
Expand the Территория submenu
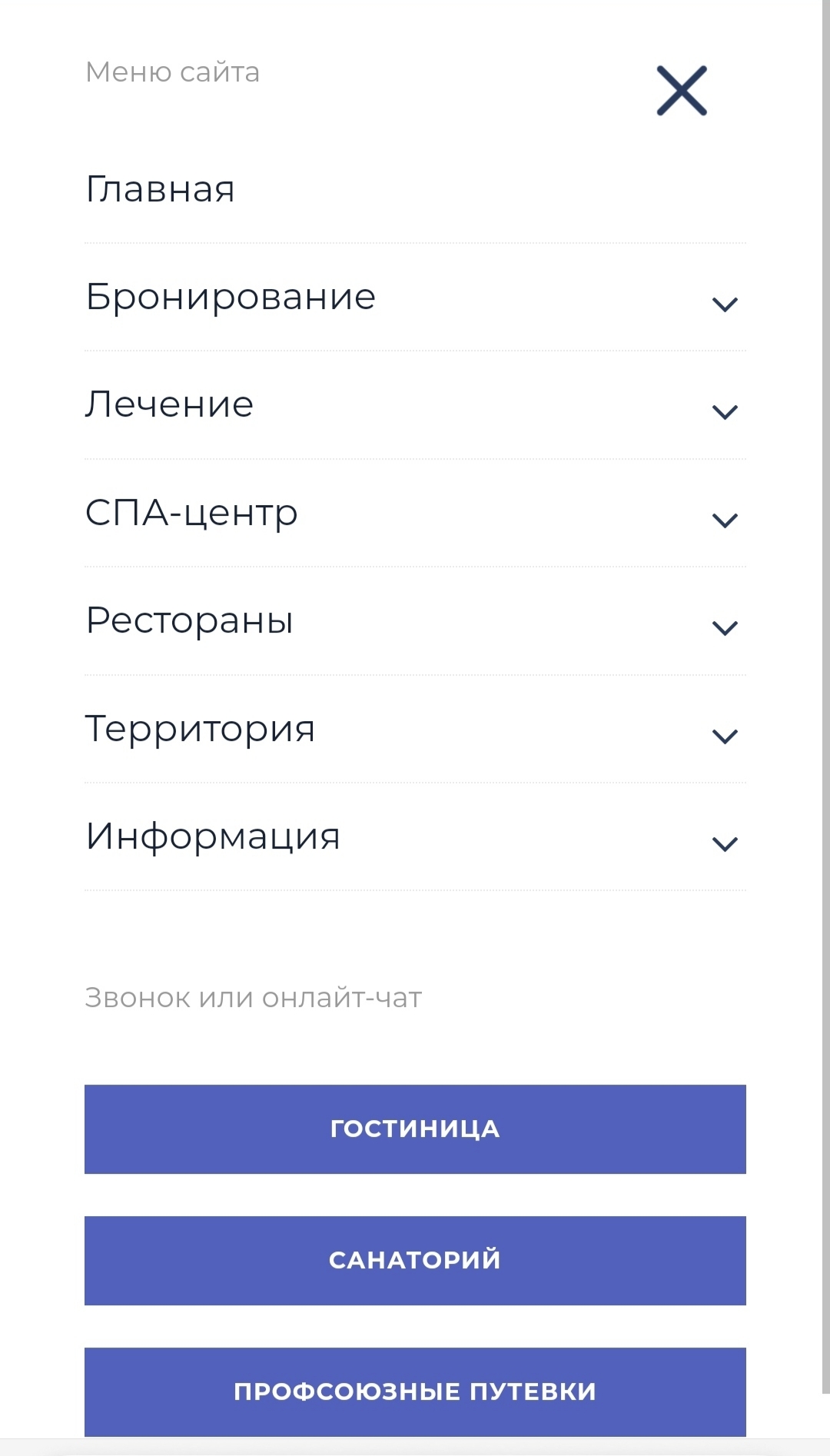pyautogui.click(x=725, y=736)
